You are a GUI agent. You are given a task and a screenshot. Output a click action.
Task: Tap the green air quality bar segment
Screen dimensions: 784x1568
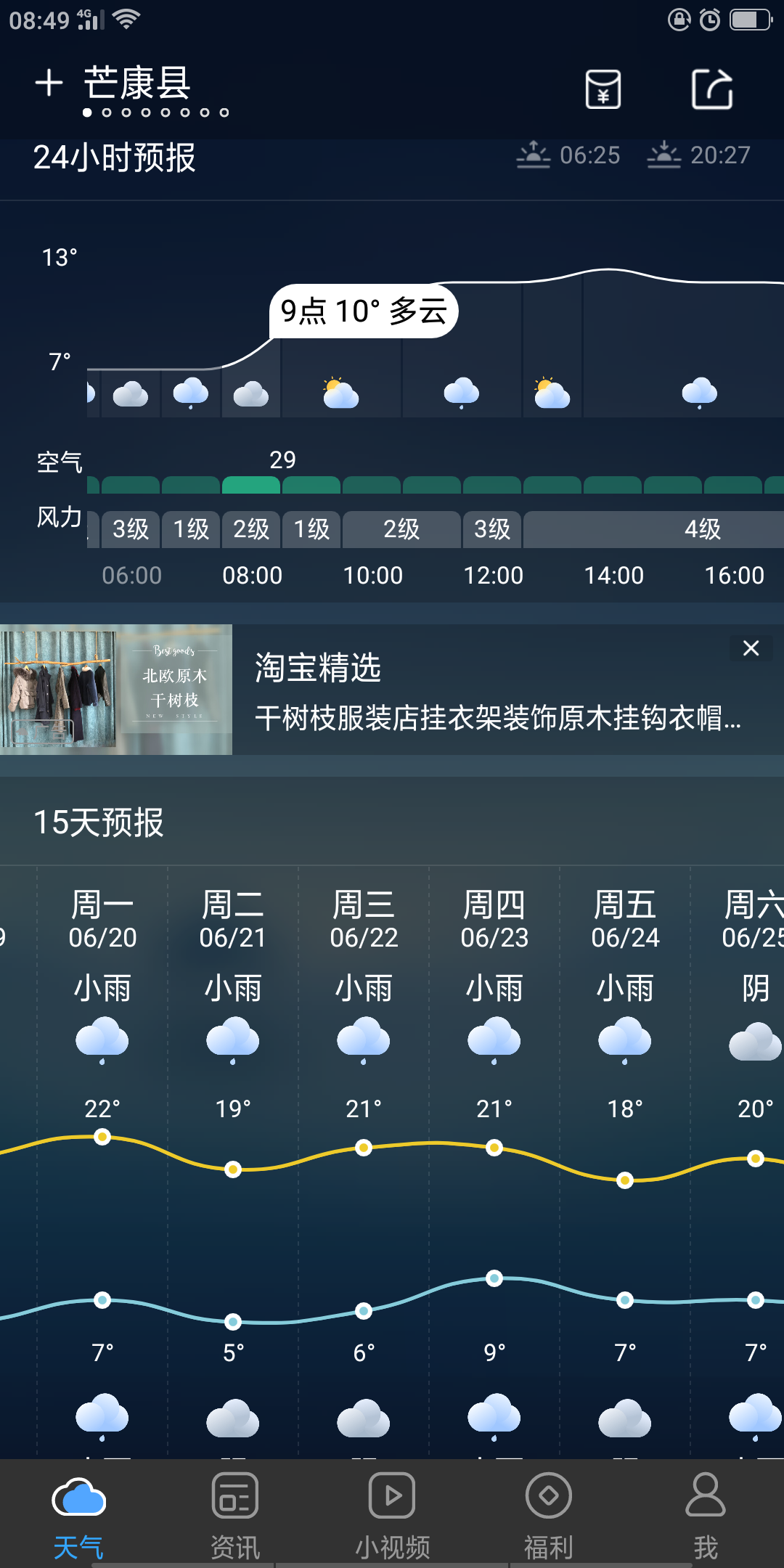point(251,483)
